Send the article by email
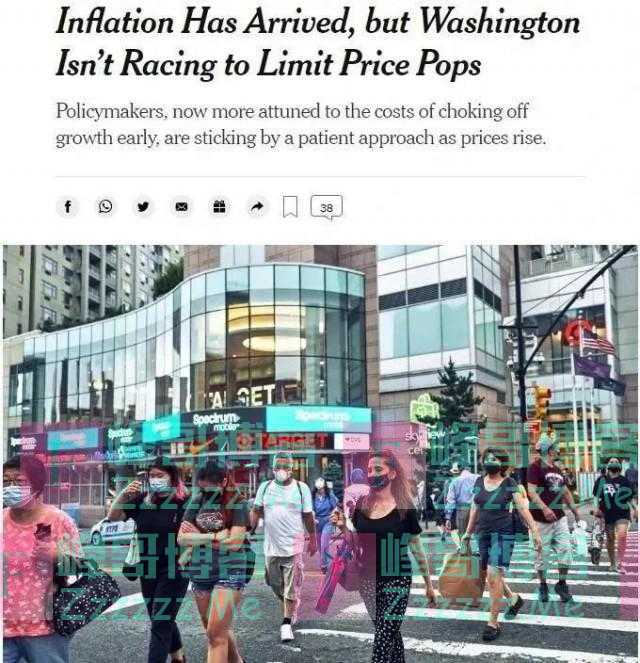This screenshot has width=640, height=663. point(182,207)
